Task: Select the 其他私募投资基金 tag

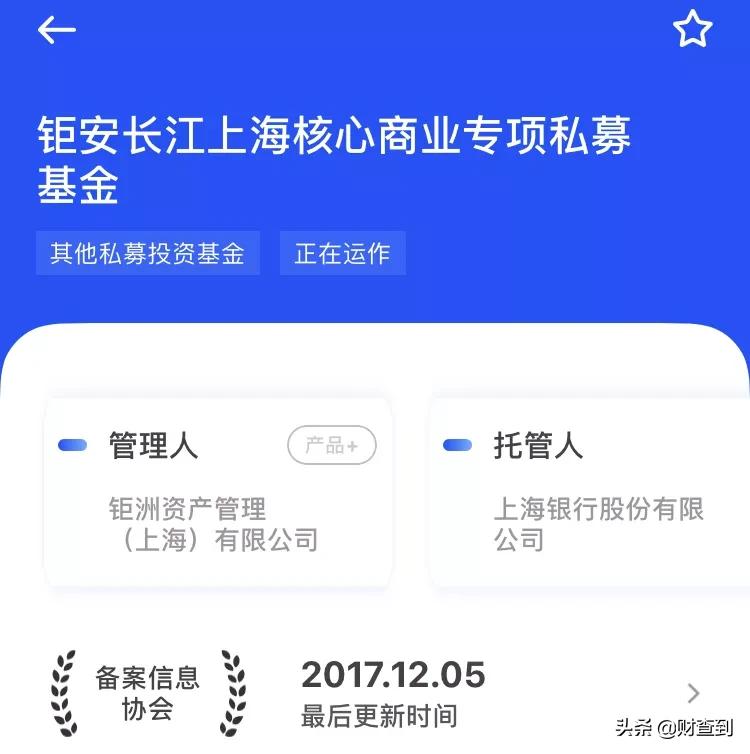Action: click(147, 254)
